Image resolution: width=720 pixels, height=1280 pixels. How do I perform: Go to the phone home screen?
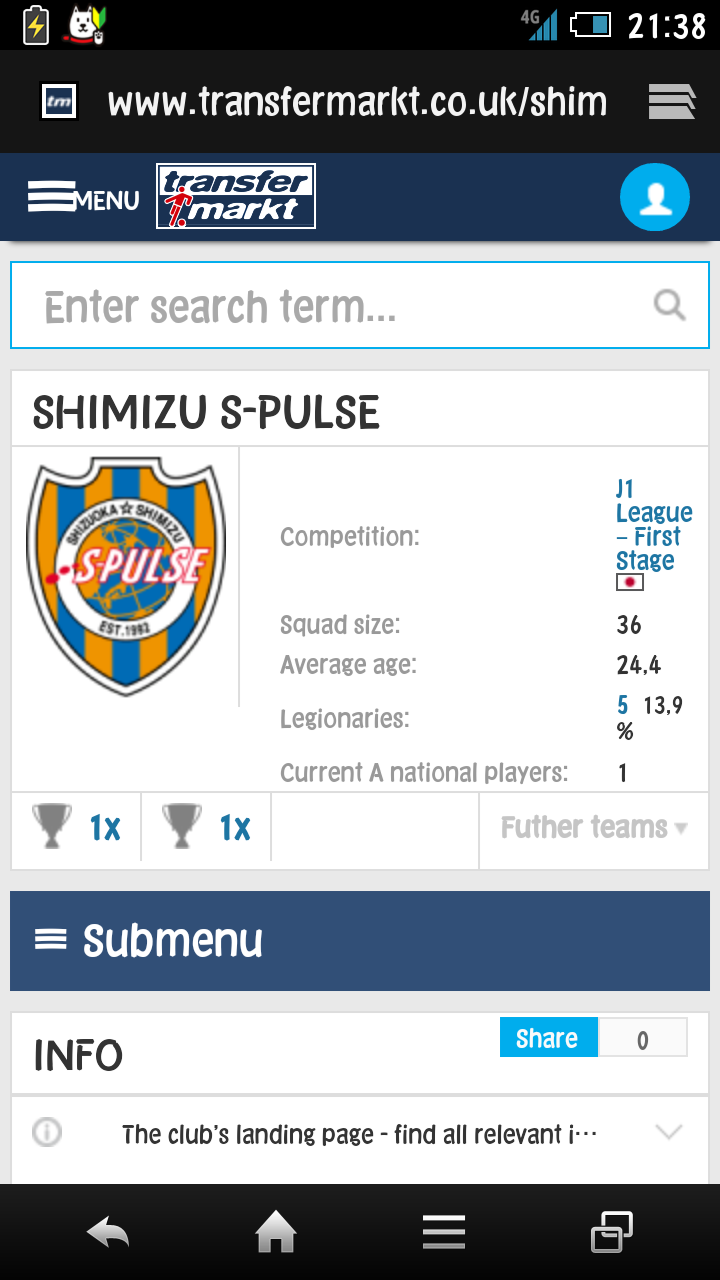[x=276, y=1234]
